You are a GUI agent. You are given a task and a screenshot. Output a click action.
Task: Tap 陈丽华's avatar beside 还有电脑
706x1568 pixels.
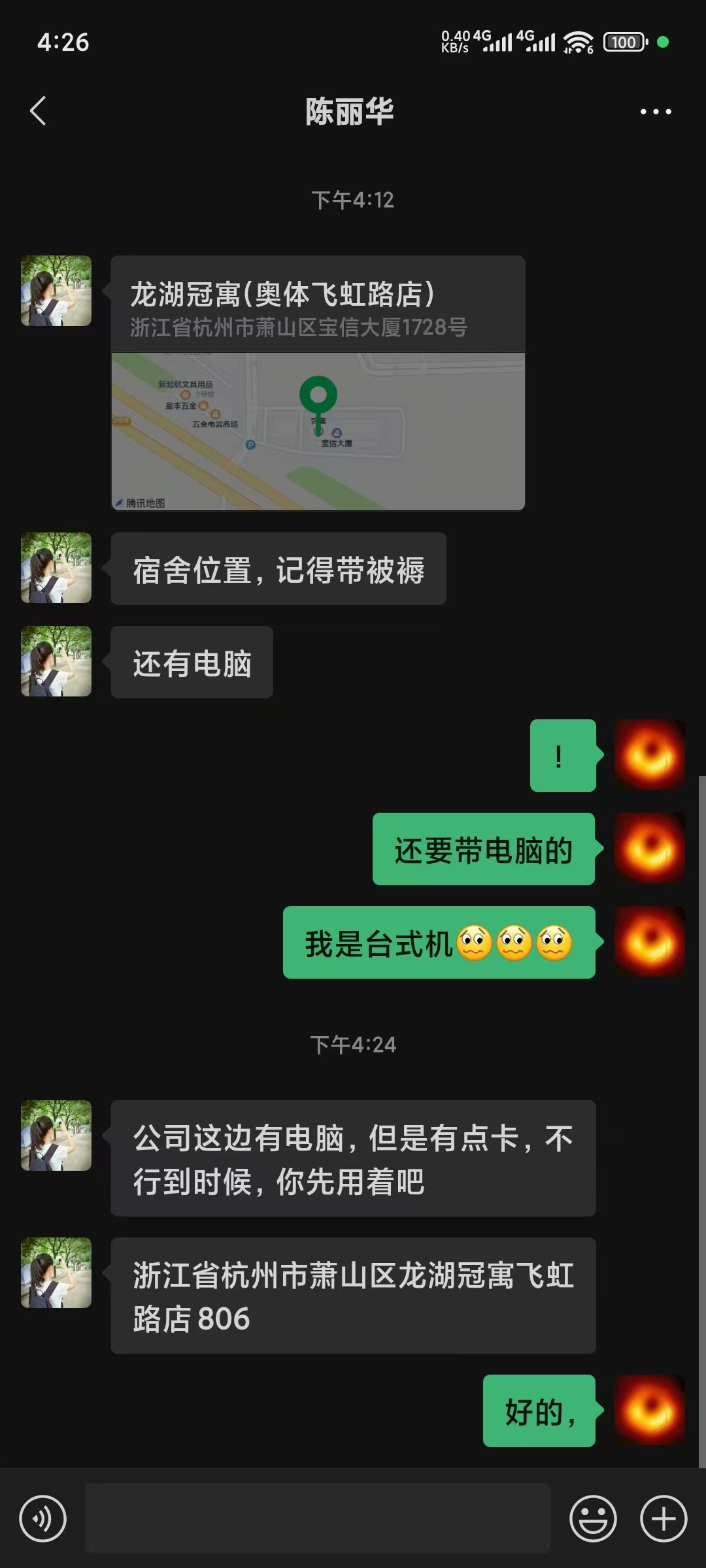56,661
